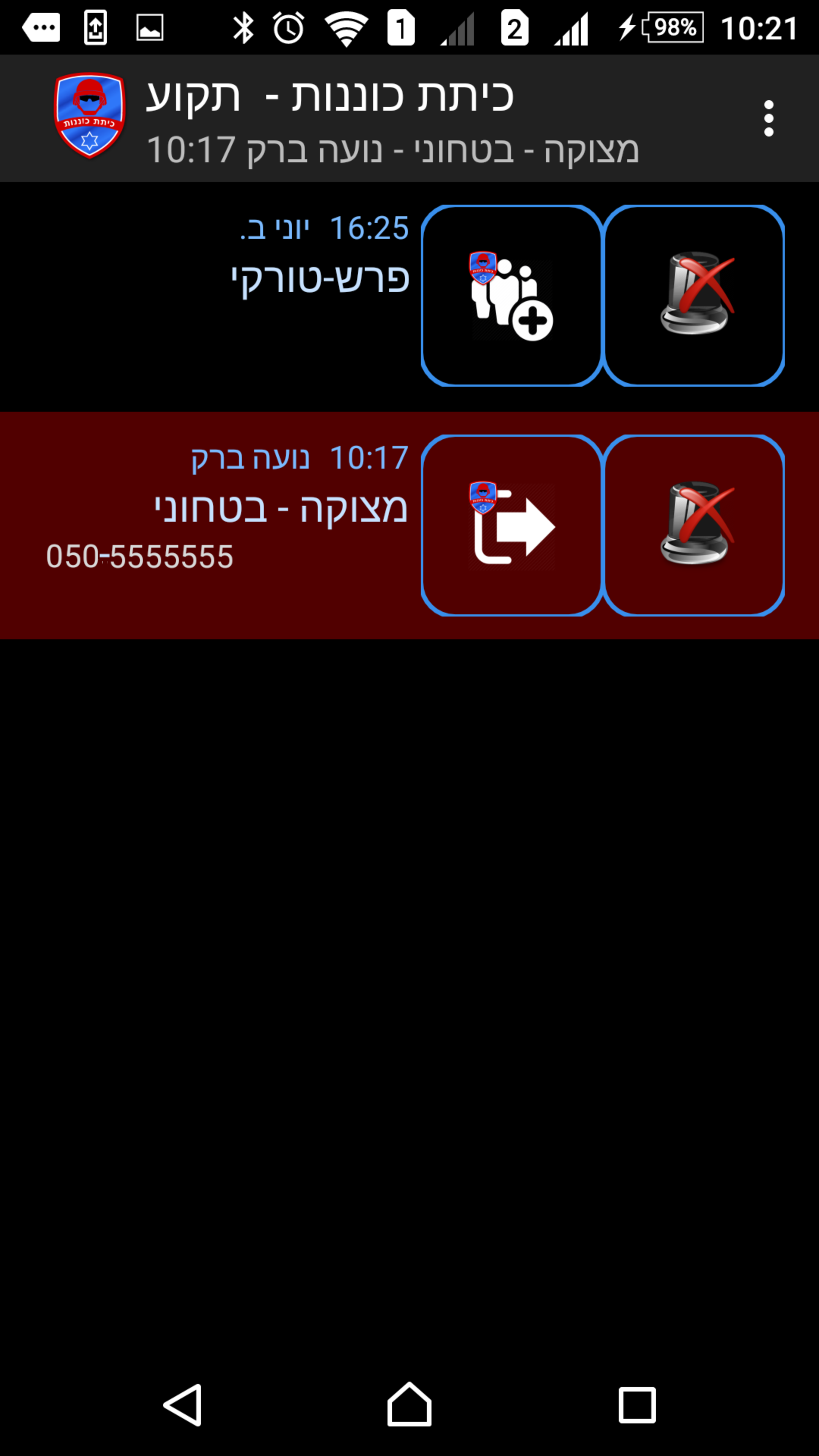Go back with the system back button
Viewport: 819px width, 1456px height.
click(182, 1404)
